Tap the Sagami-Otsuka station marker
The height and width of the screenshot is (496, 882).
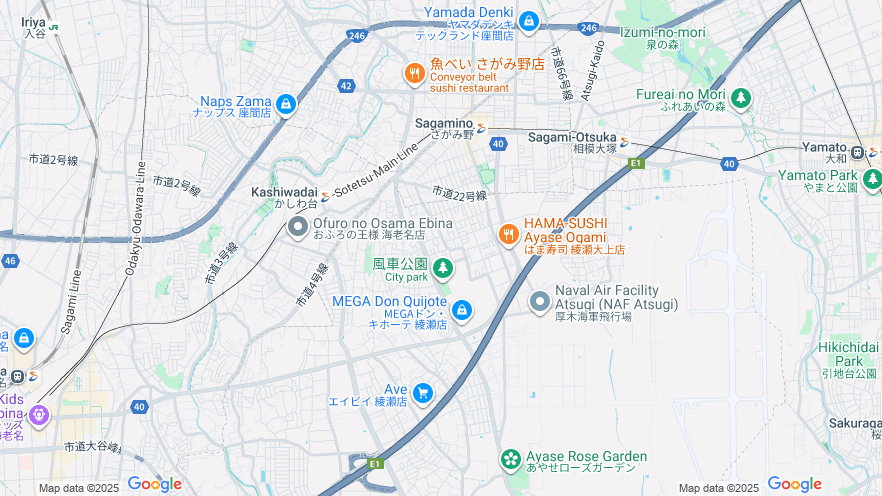point(624,141)
